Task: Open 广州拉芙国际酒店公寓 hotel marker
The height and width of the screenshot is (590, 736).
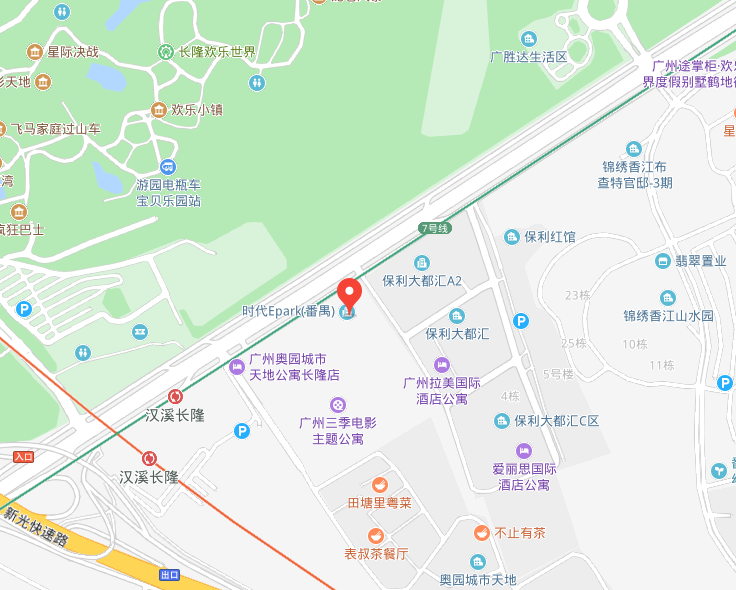Action: click(x=441, y=364)
